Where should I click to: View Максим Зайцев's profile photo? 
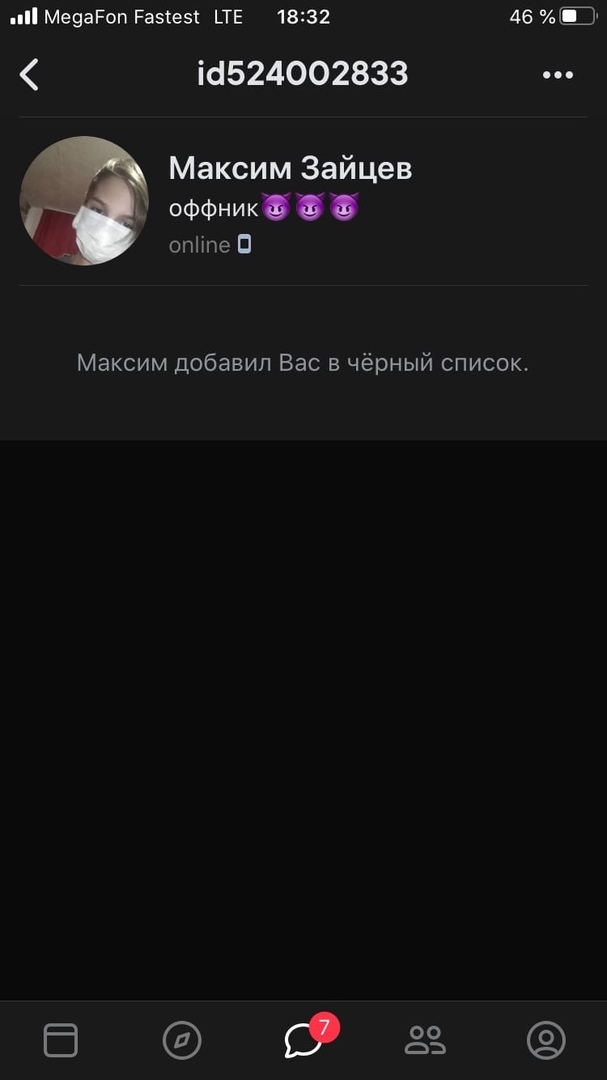point(84,201)
